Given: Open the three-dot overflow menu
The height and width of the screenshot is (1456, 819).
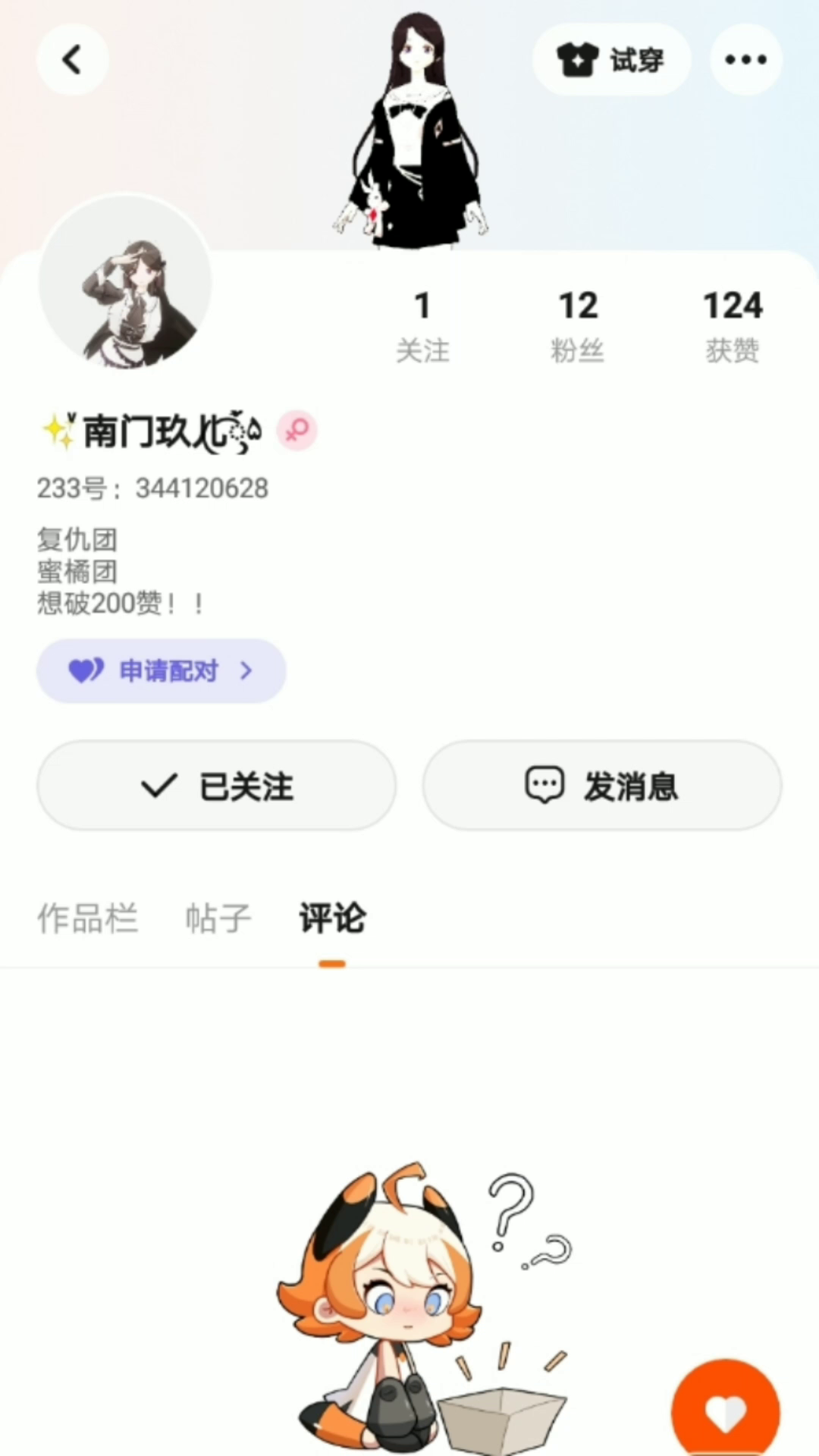Looking at the screenshot, I should pos(745,59).
